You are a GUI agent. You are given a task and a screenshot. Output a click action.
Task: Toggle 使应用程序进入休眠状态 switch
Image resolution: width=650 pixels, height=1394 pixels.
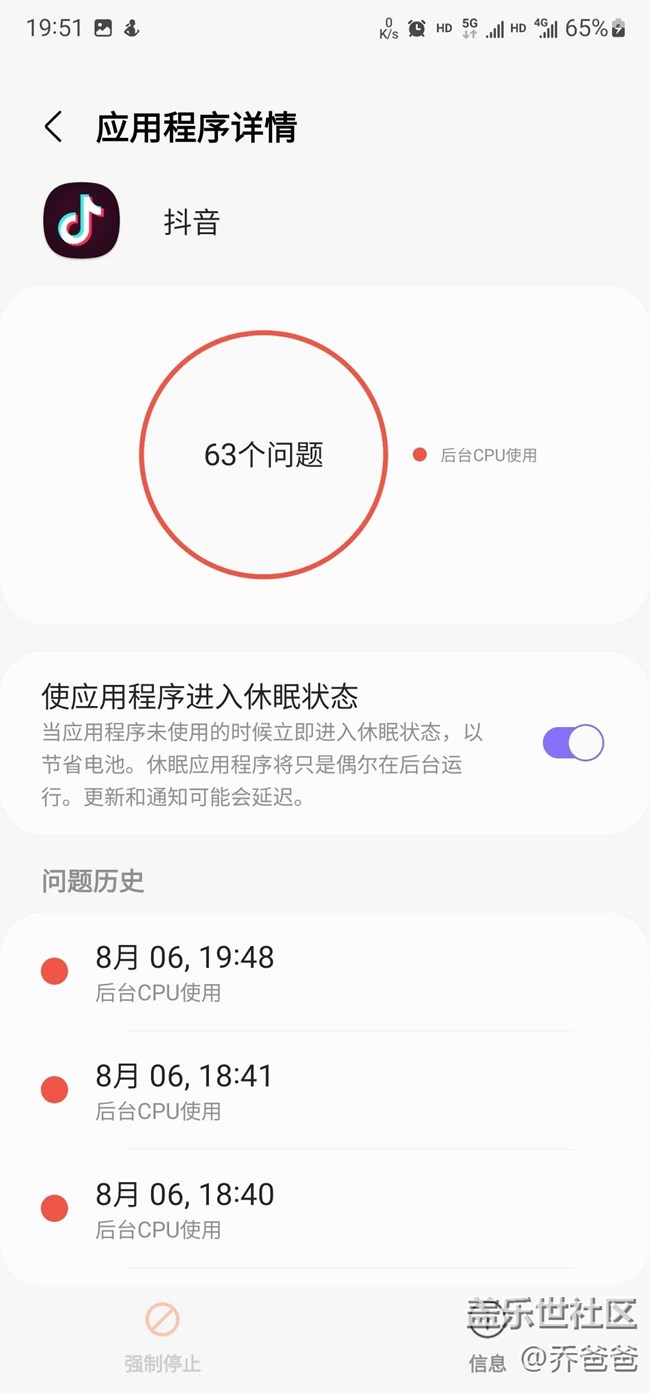click(573, 742)
